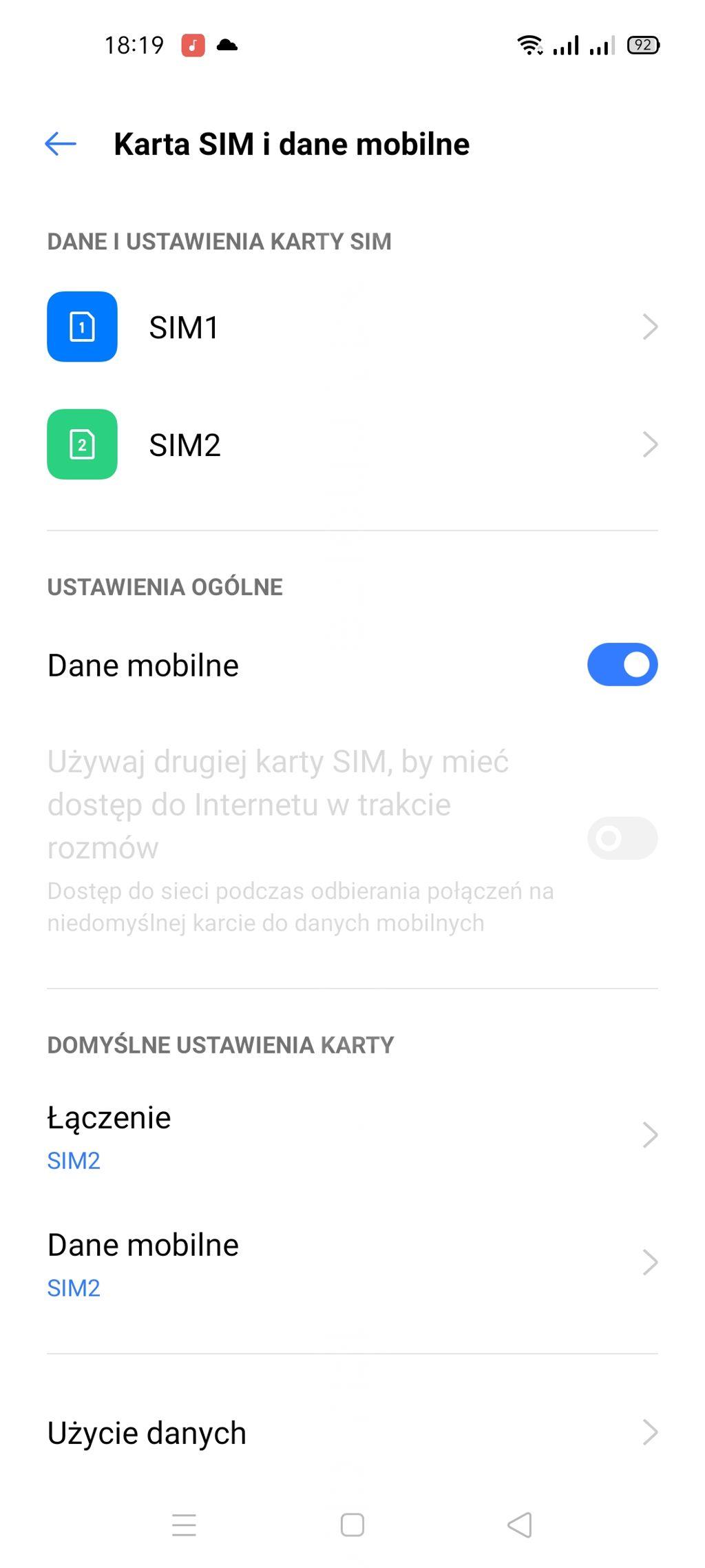The height and width of the screenshot is (1568, 705).
Task: Open SIM2 settings
Action: tap(351, 444)
